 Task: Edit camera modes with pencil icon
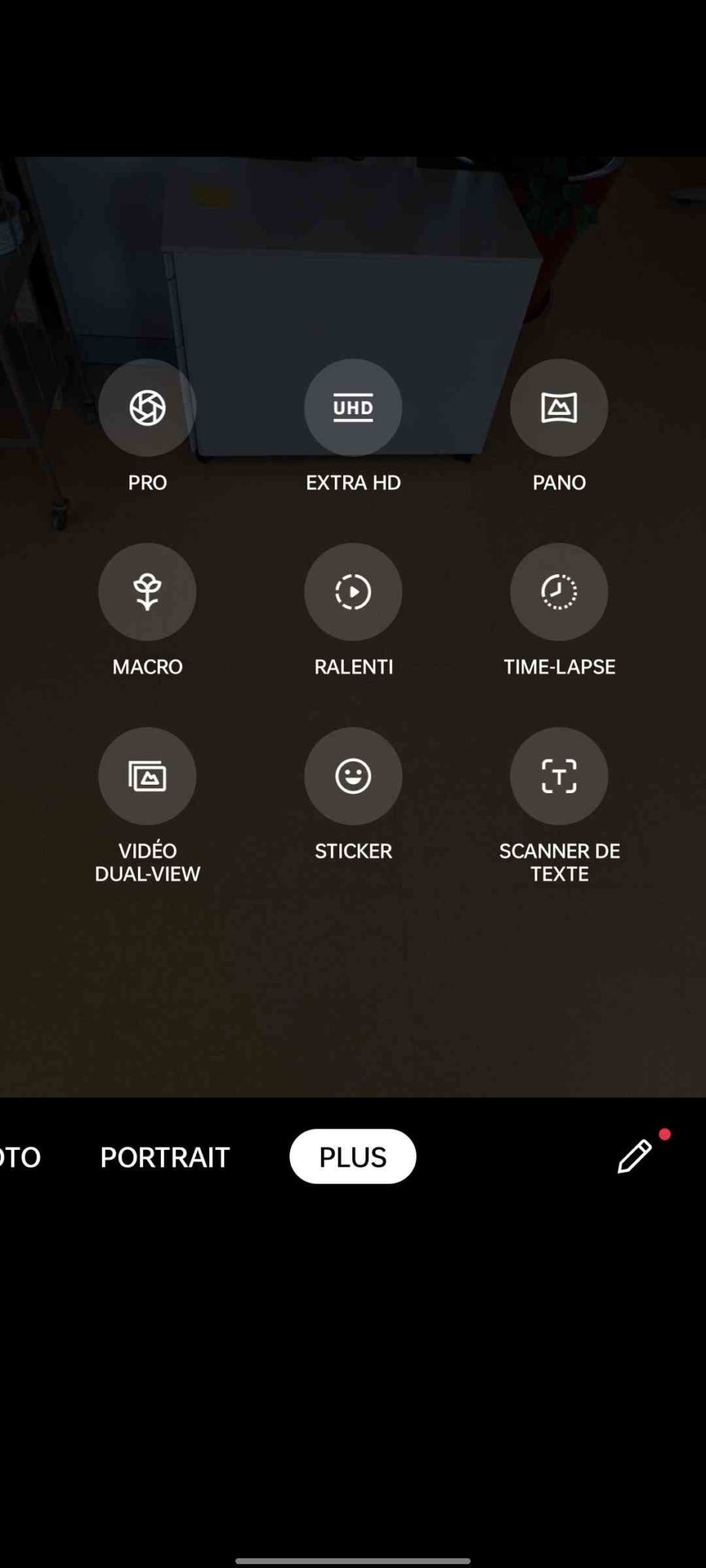point(635,1156)
